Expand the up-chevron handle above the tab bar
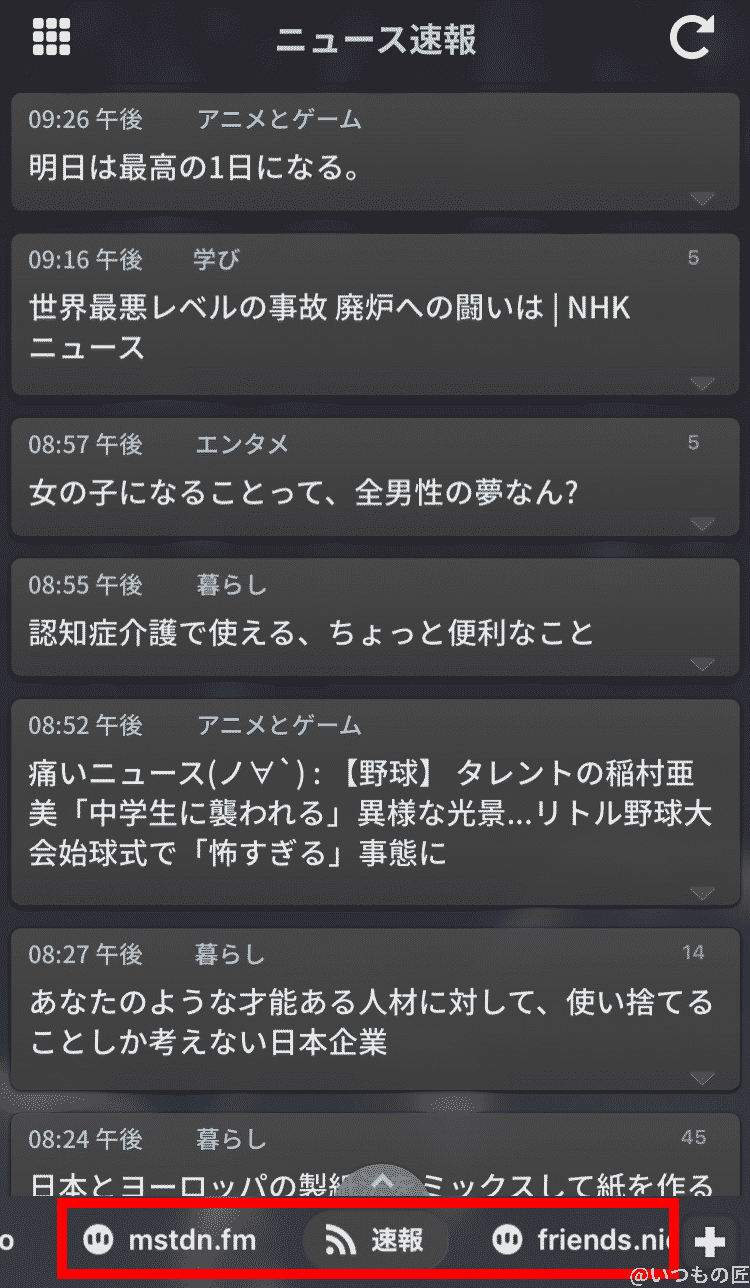 point(382,1181)
